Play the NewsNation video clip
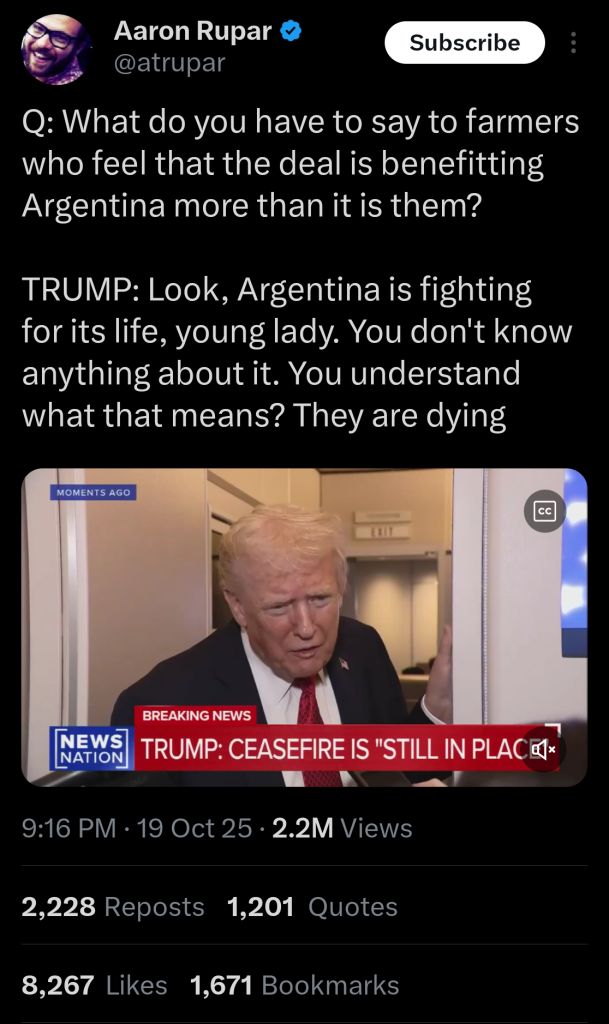Viewport: 609px width, 1024px height. pyautogui.click(x=300, y=620)
